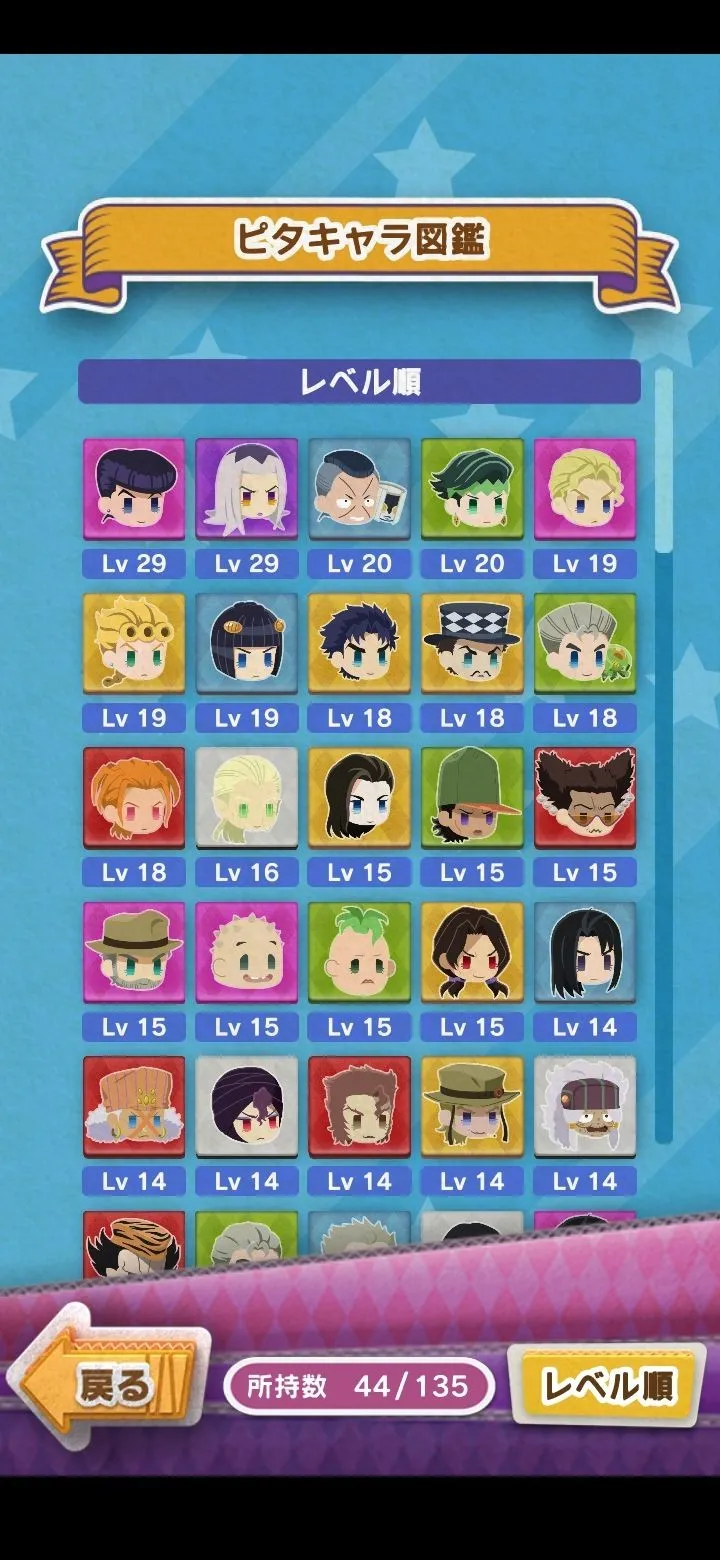Tap the 戻る back button
This screenshot has width=720, height=1560.
pos(110,1386)
